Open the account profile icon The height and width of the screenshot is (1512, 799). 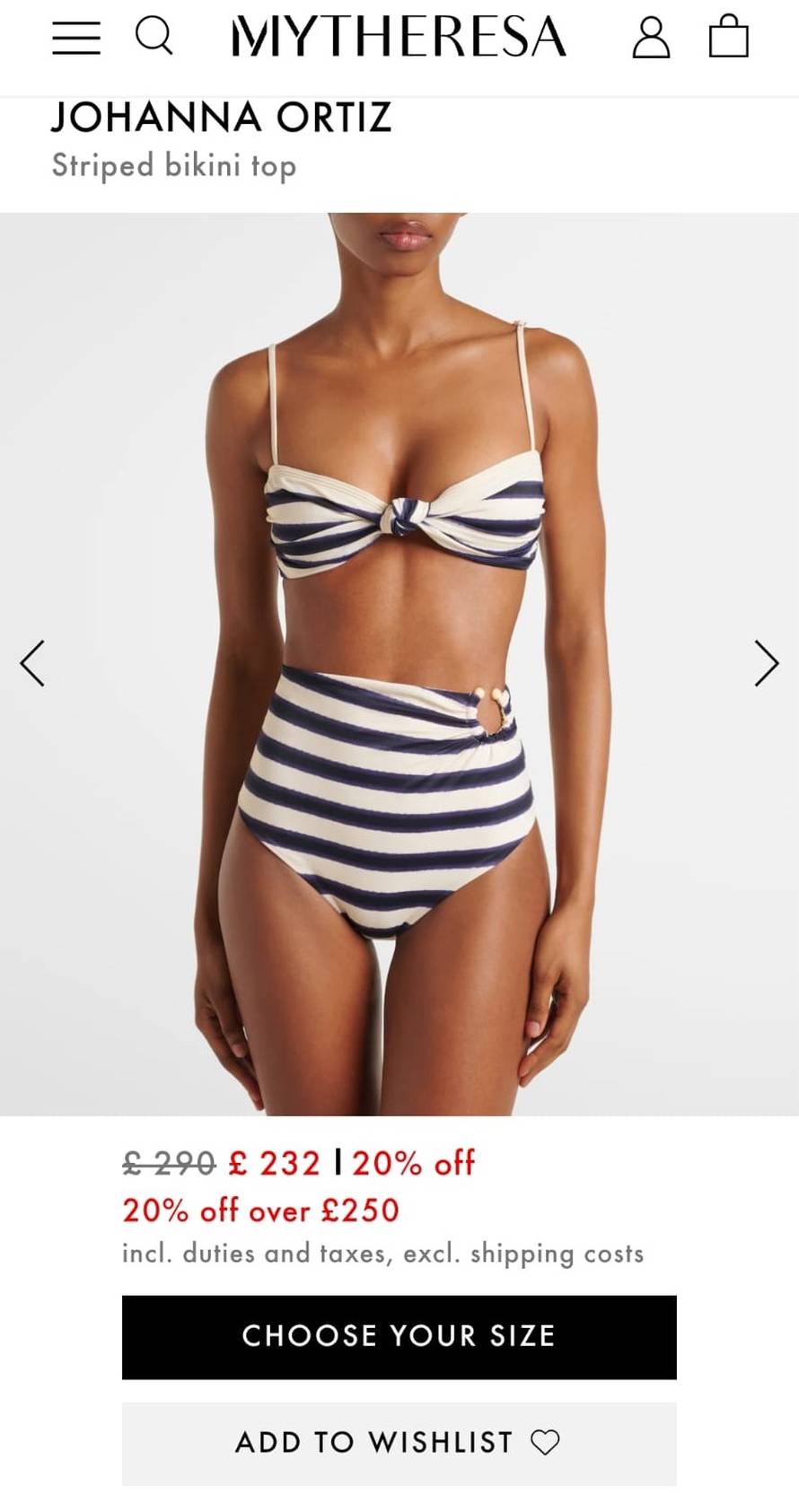(x=651, y=38)
